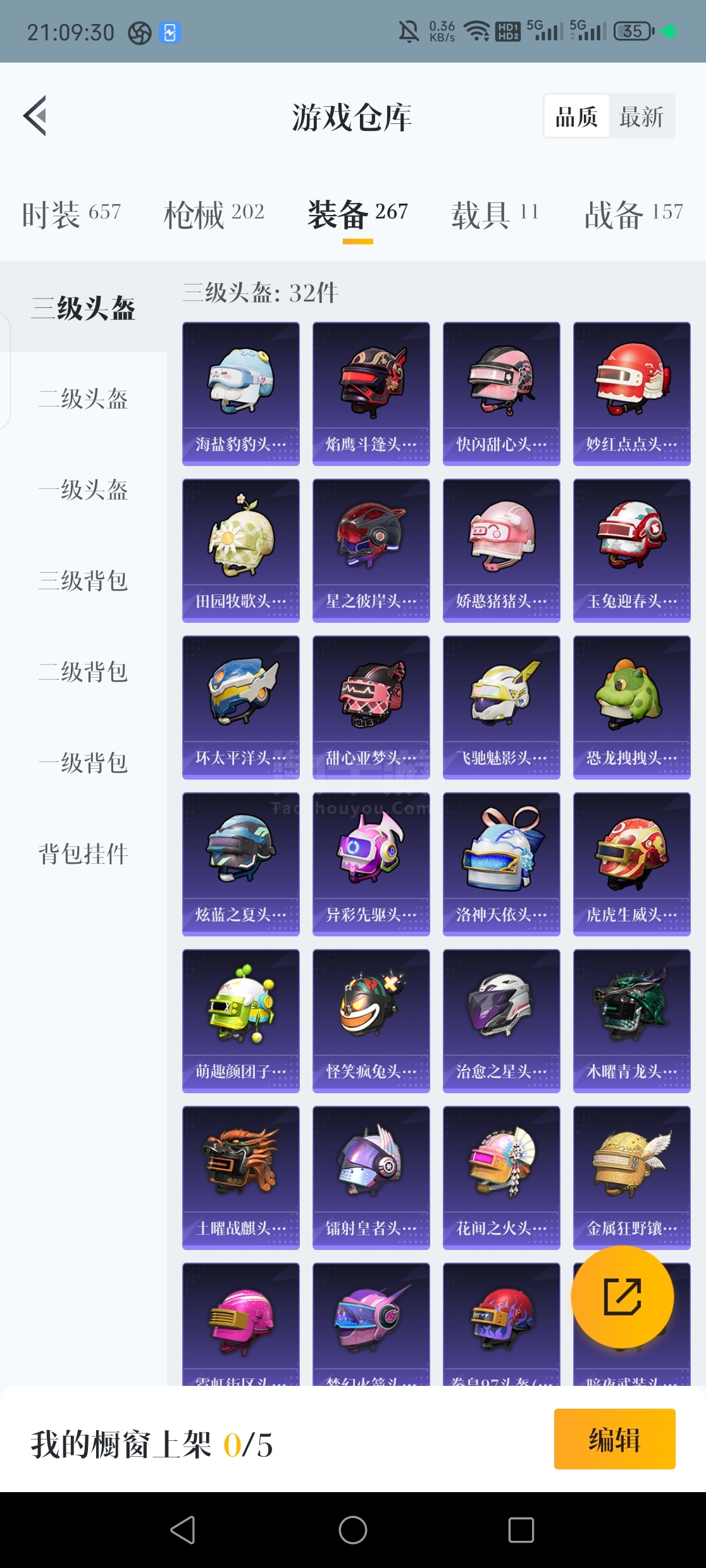Go back using the top-left arrow
The height and width of the screenshot is (1568, 706).
point(35,116)
